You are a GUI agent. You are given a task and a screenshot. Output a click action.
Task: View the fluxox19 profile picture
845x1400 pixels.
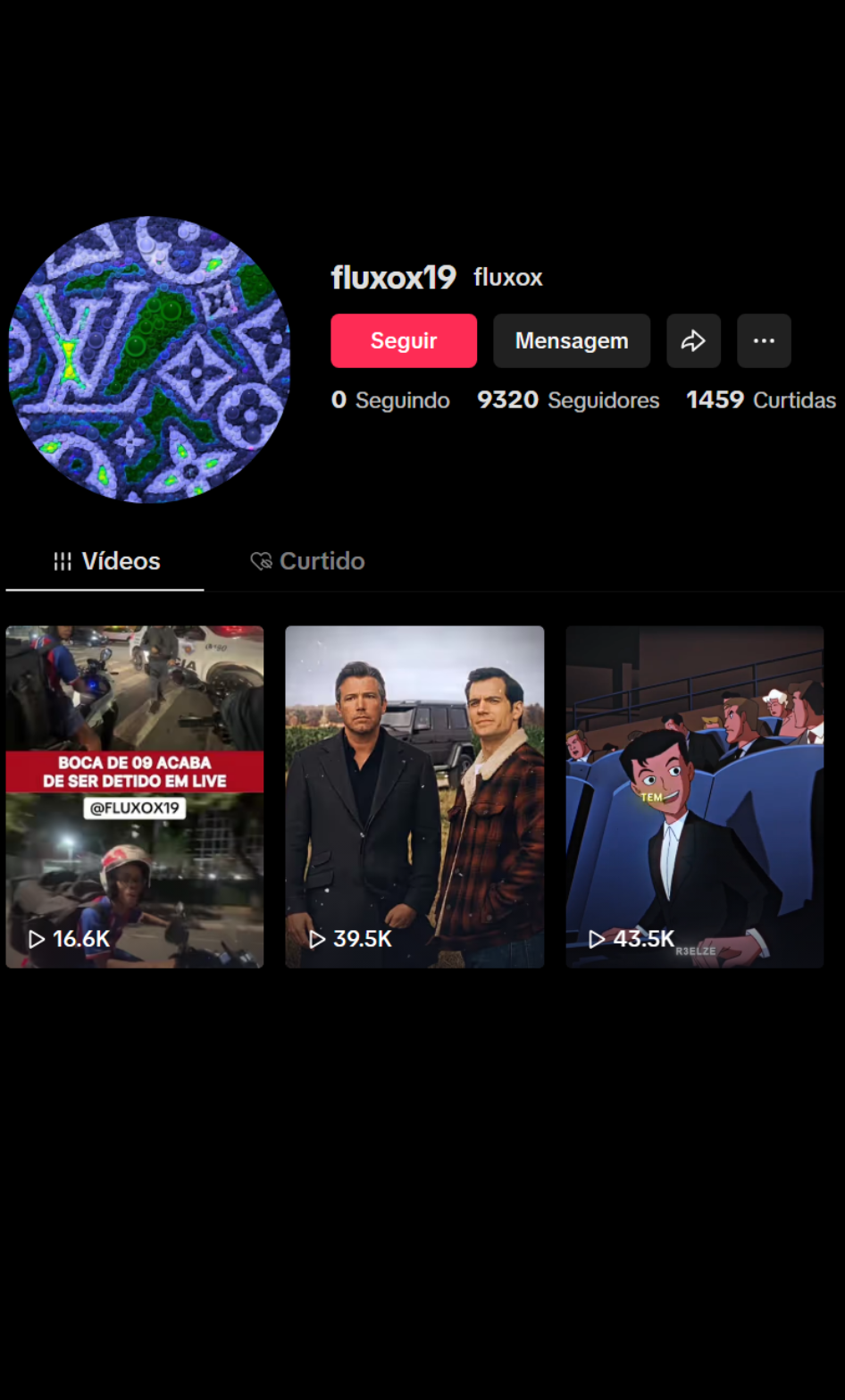tap(149, 359)
